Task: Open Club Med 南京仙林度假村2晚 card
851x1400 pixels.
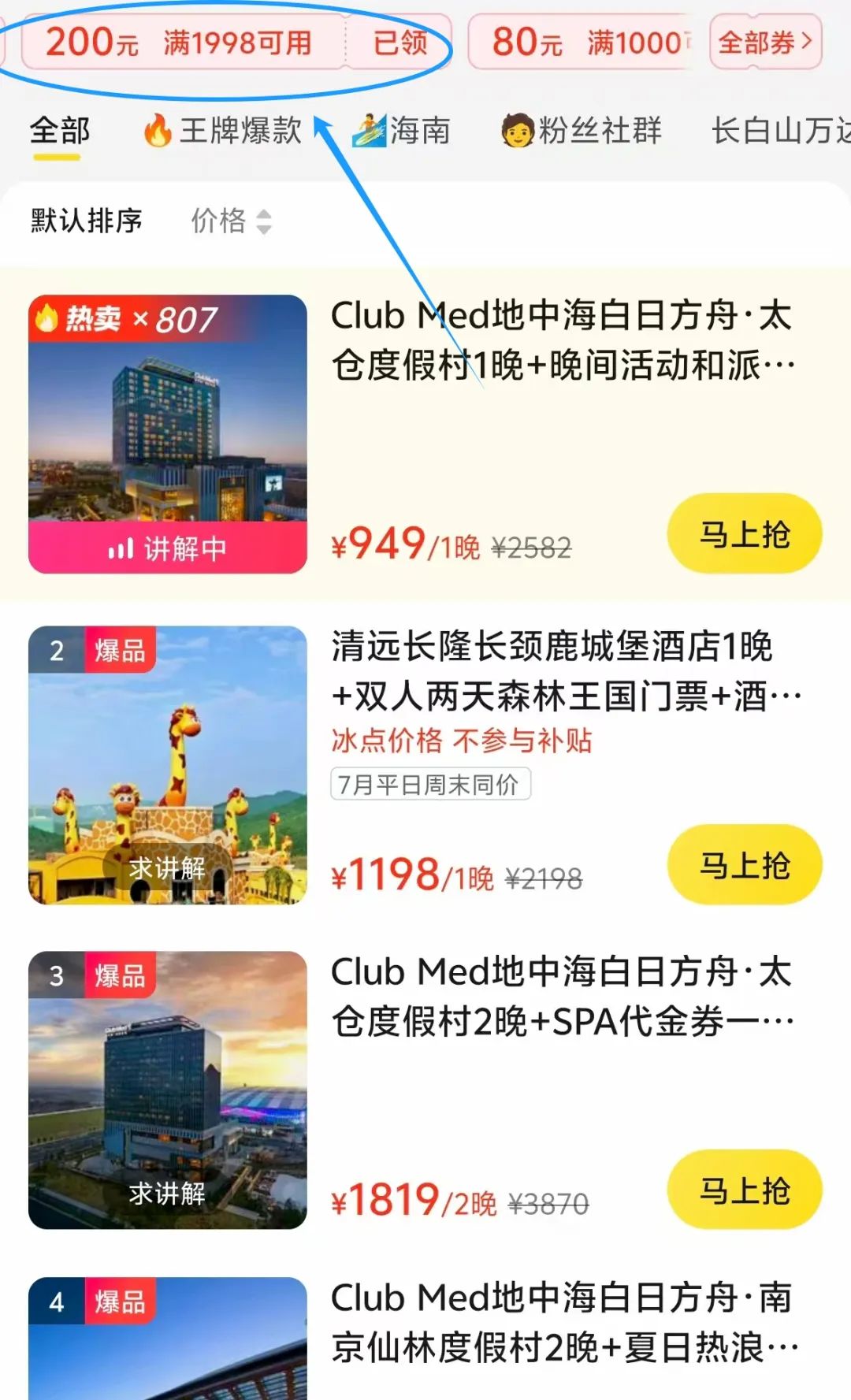Action: pos(425,1338)
